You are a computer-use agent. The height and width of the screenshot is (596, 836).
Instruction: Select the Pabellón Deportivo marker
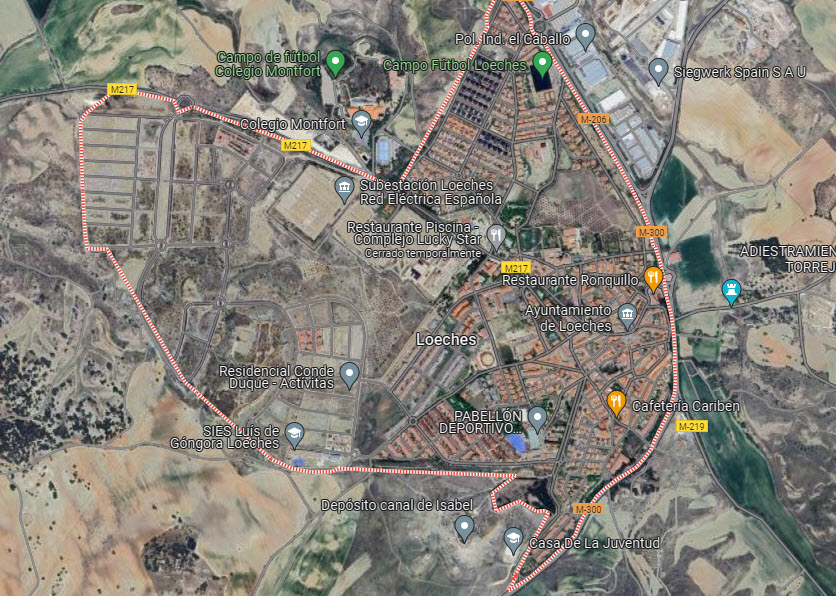tap(538, 418)
